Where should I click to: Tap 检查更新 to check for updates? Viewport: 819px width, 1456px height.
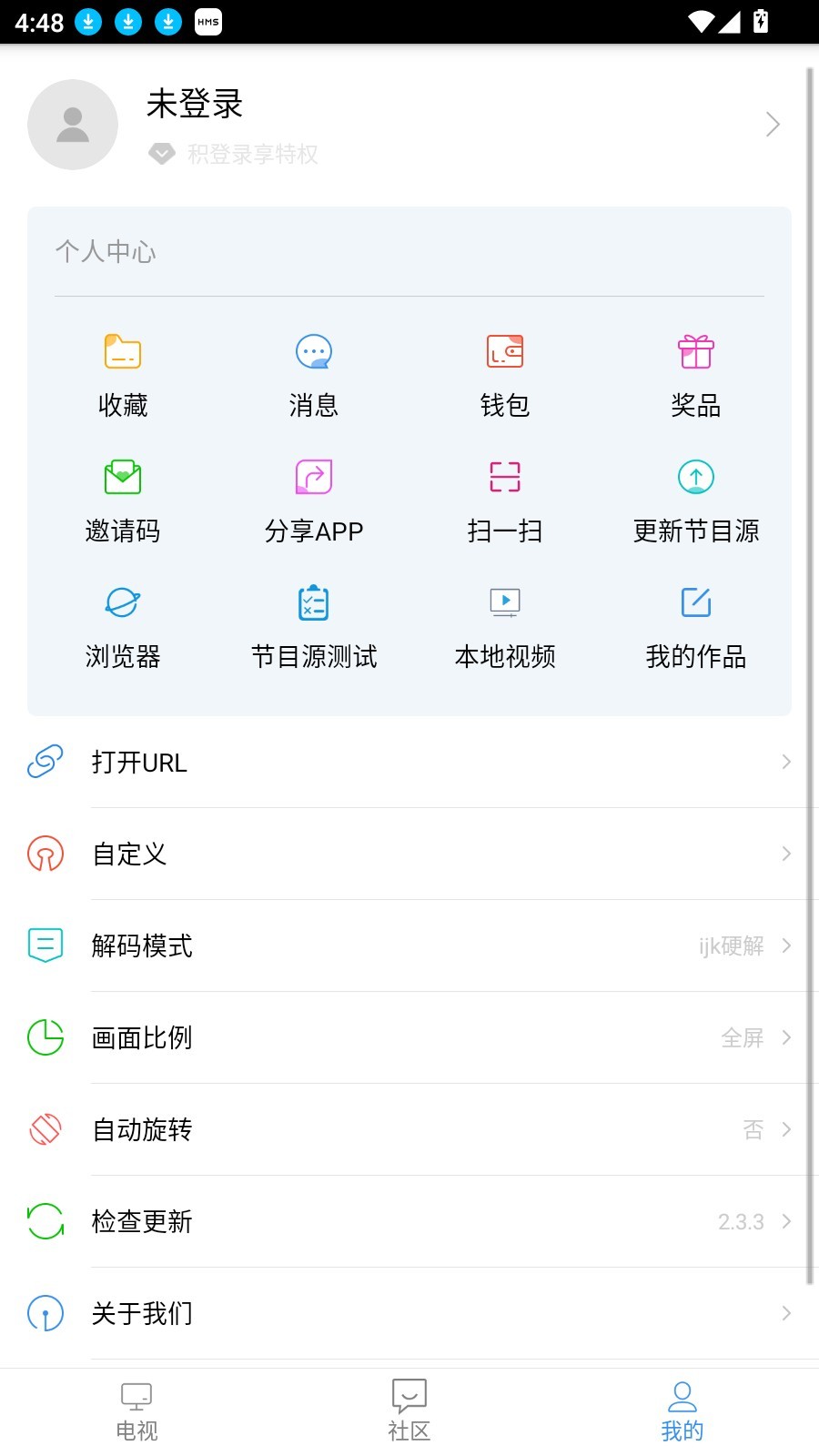click(409, 1221)
